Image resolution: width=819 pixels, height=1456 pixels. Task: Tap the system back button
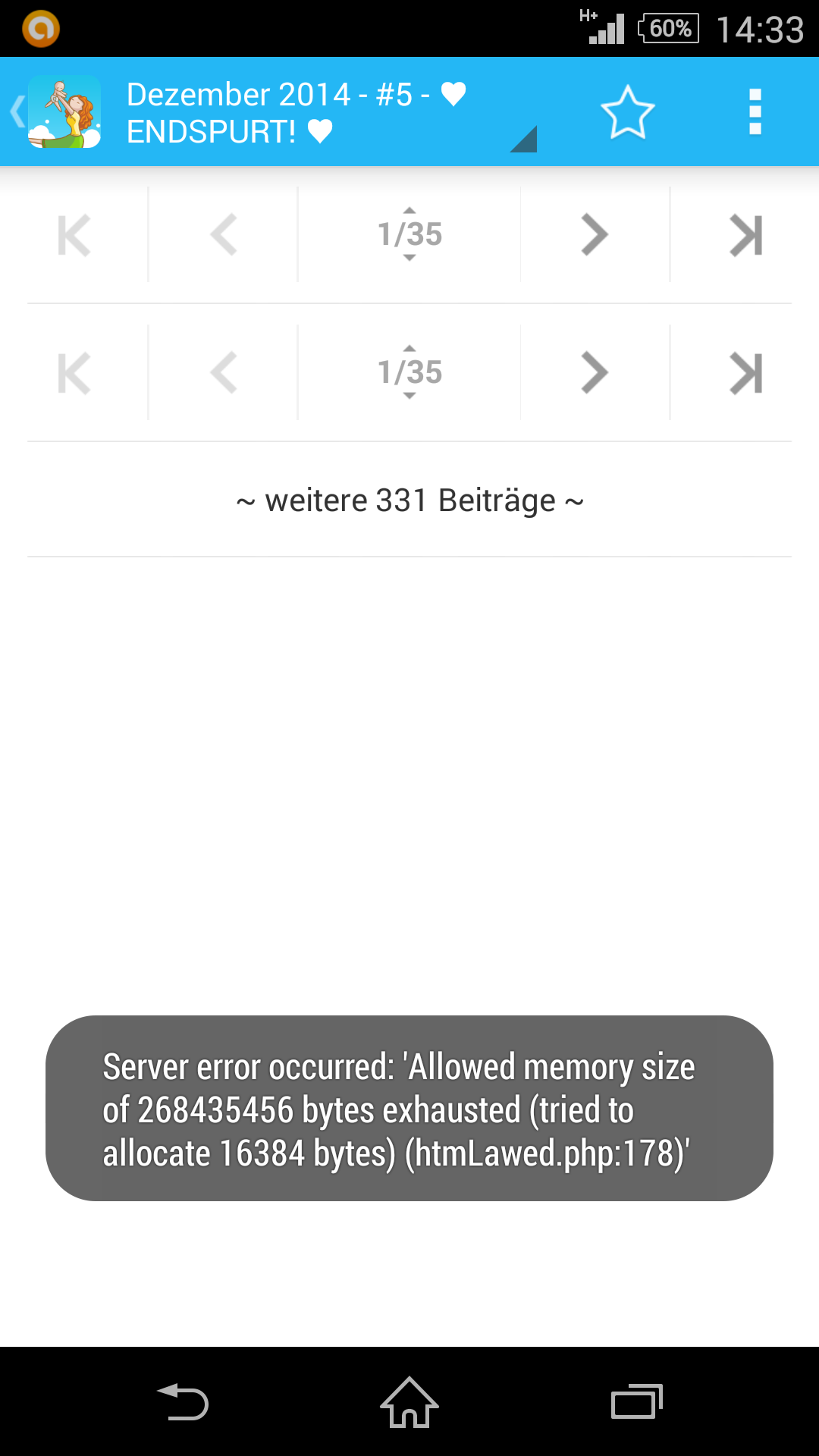click(x=182, y=1401)
